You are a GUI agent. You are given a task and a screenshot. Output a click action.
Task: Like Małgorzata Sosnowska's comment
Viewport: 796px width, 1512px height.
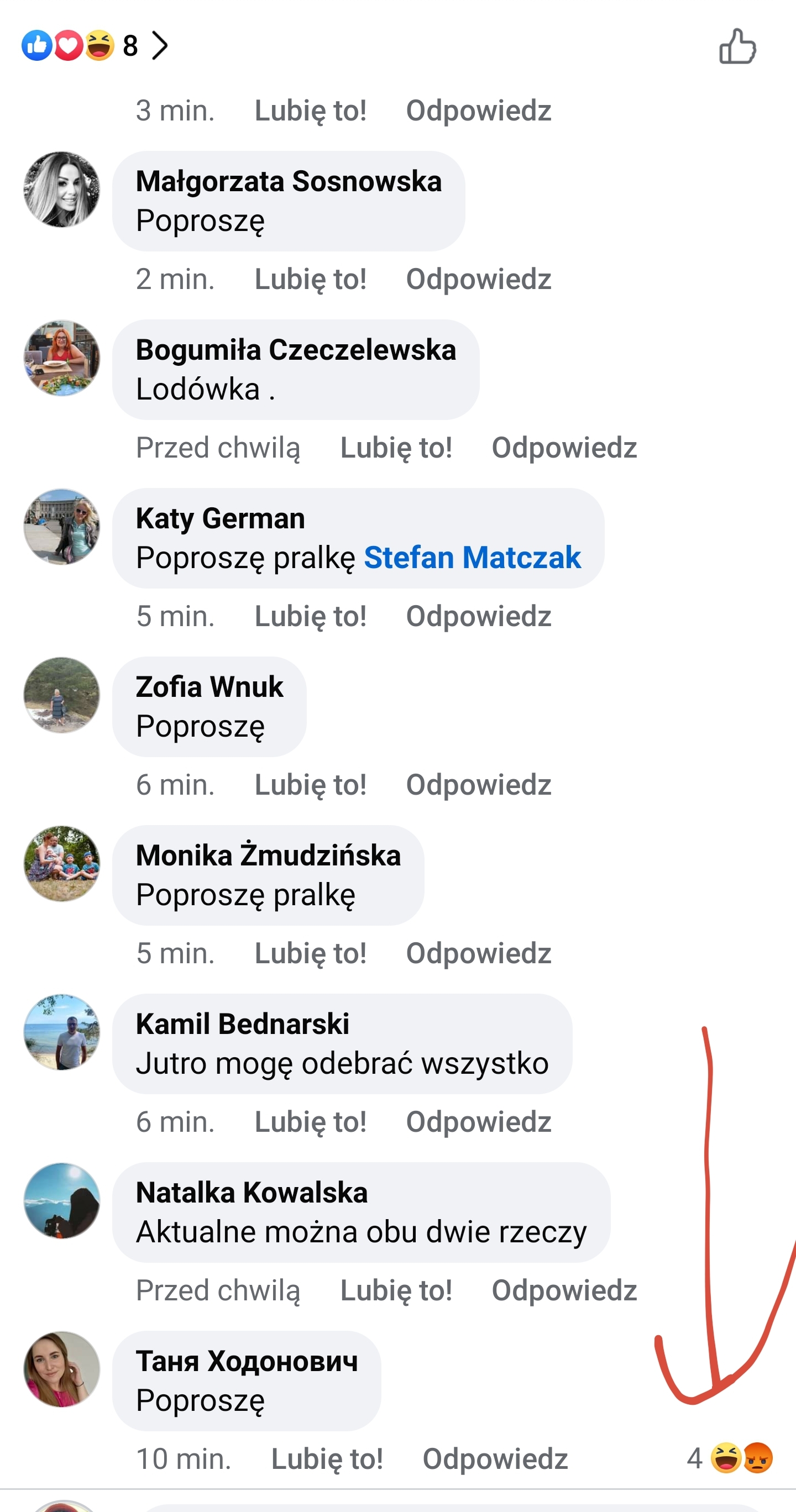pos(310,279)
